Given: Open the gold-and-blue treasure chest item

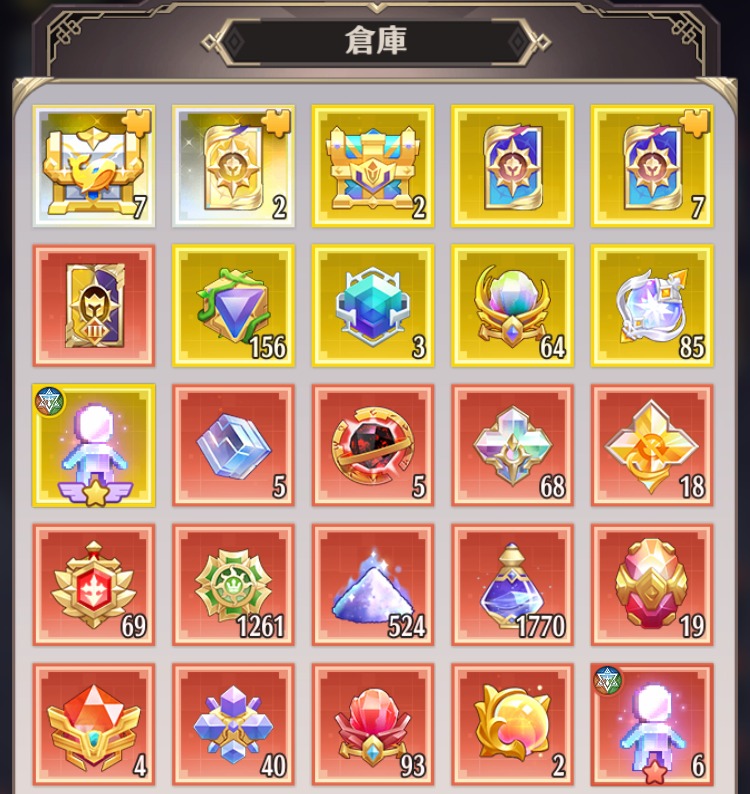Looking at the screenshot, I should tap(373, 166).
